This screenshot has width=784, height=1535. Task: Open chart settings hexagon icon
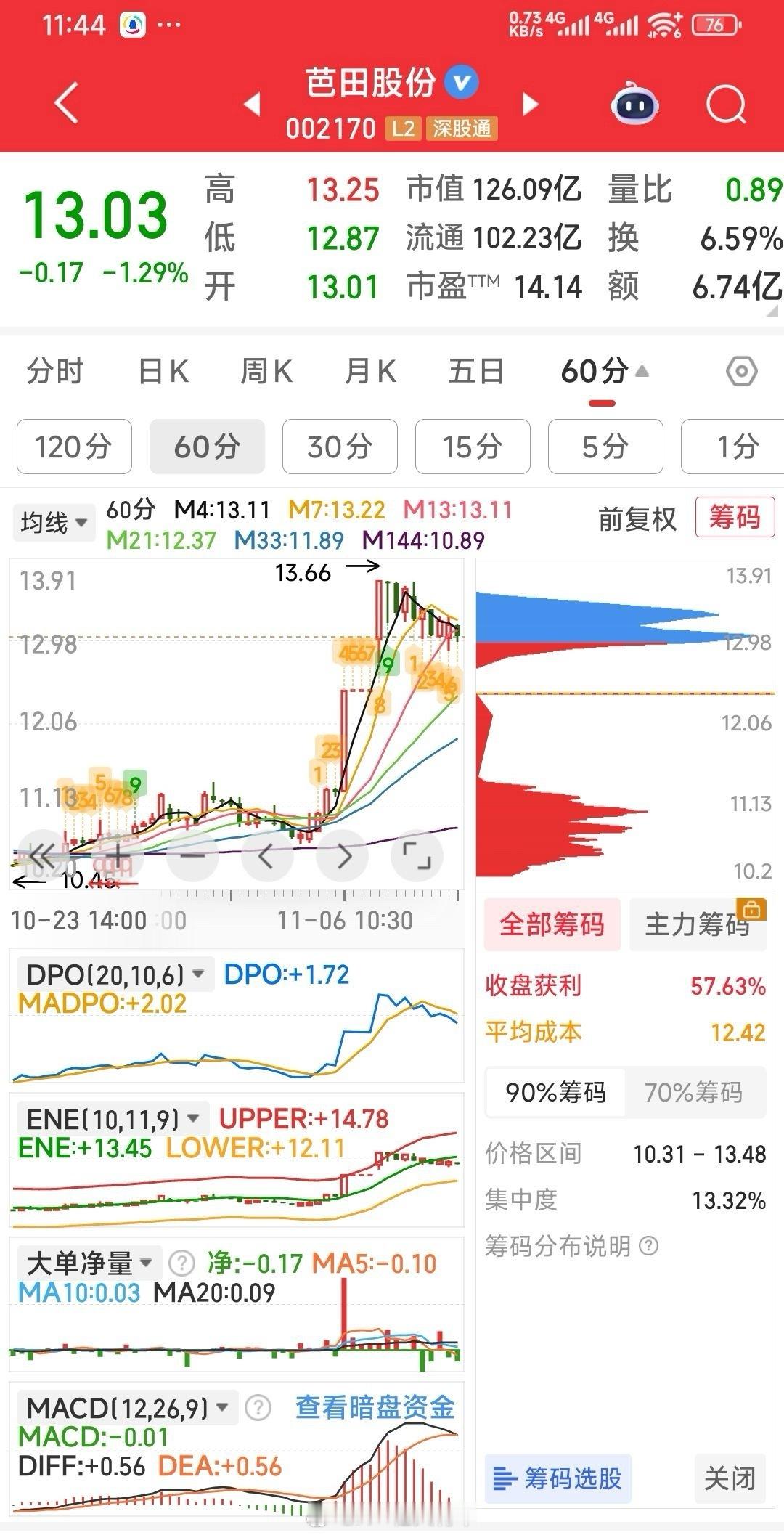click(x=741, y=372)
